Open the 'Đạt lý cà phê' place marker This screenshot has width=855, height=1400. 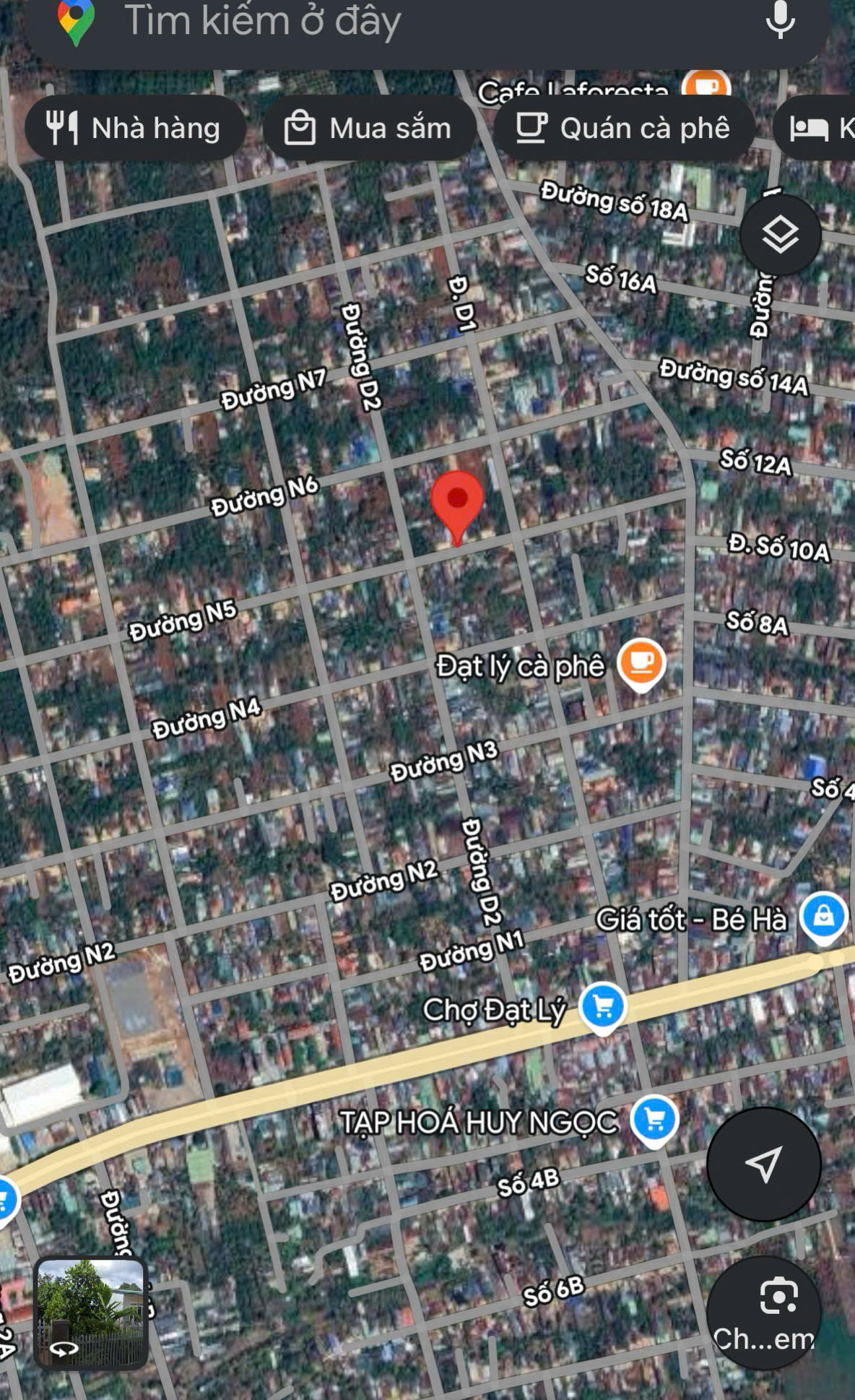(x=641, y=662)
